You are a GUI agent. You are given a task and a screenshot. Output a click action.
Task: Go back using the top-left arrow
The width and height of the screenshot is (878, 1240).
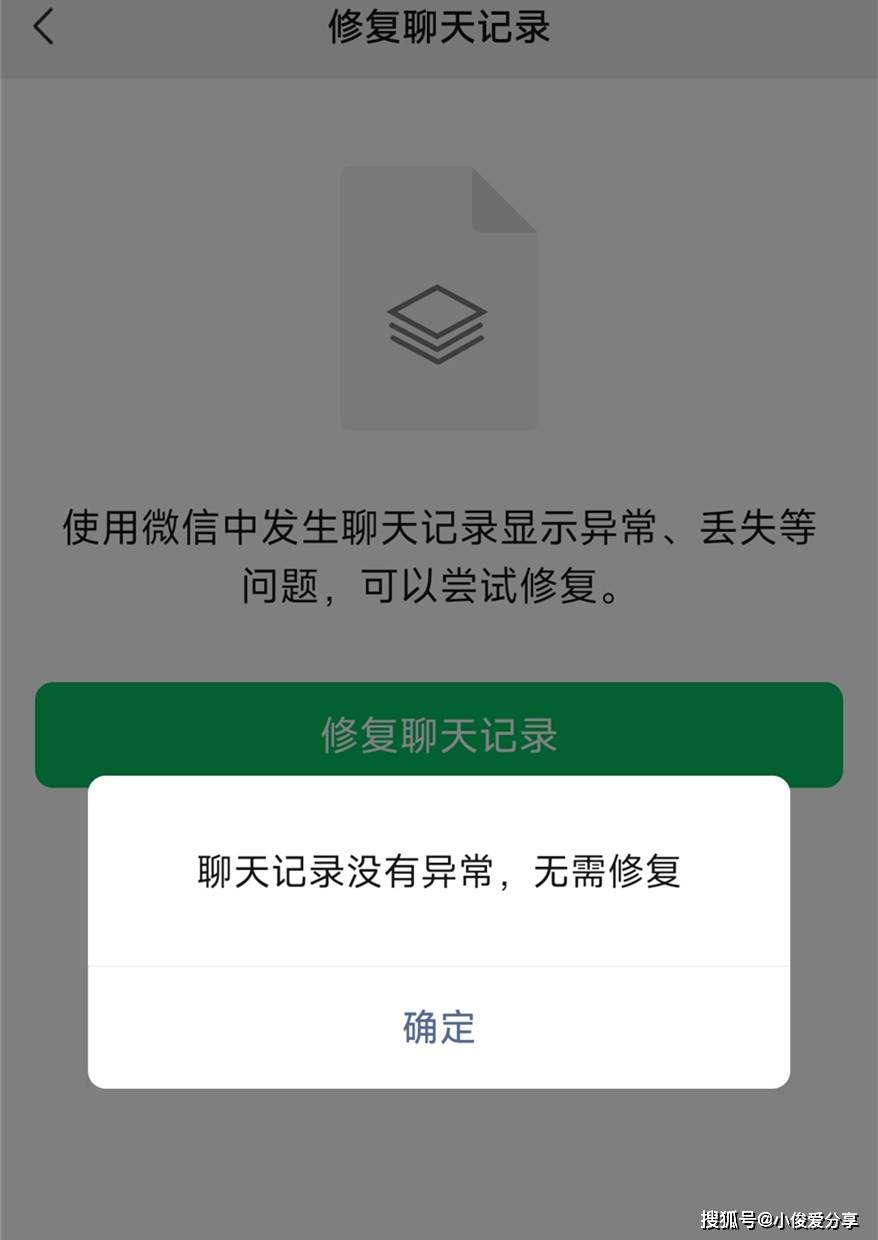[43, 27]
